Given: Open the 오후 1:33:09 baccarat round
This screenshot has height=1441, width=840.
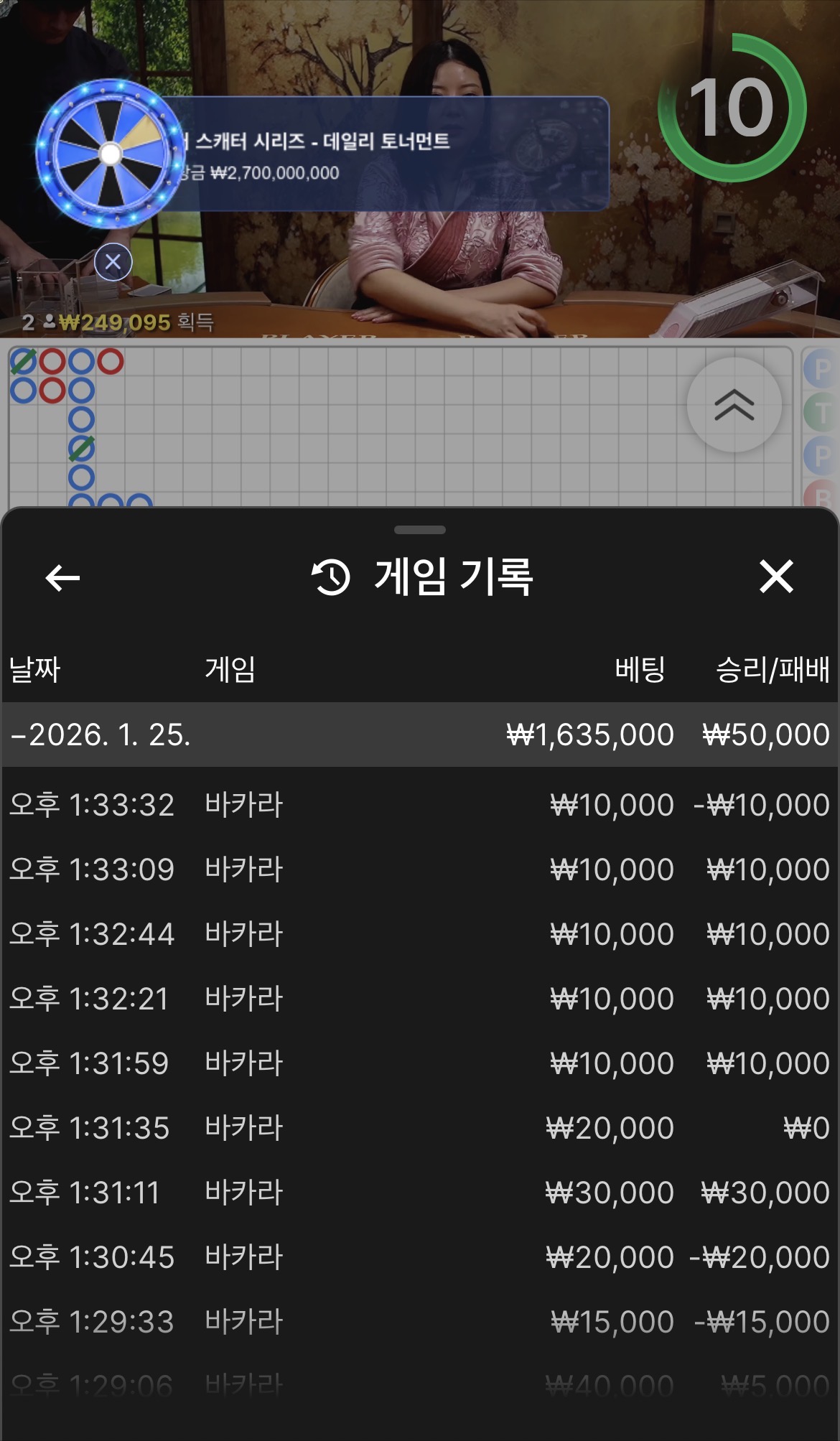Looking at the screenshot, I should 420,869.
